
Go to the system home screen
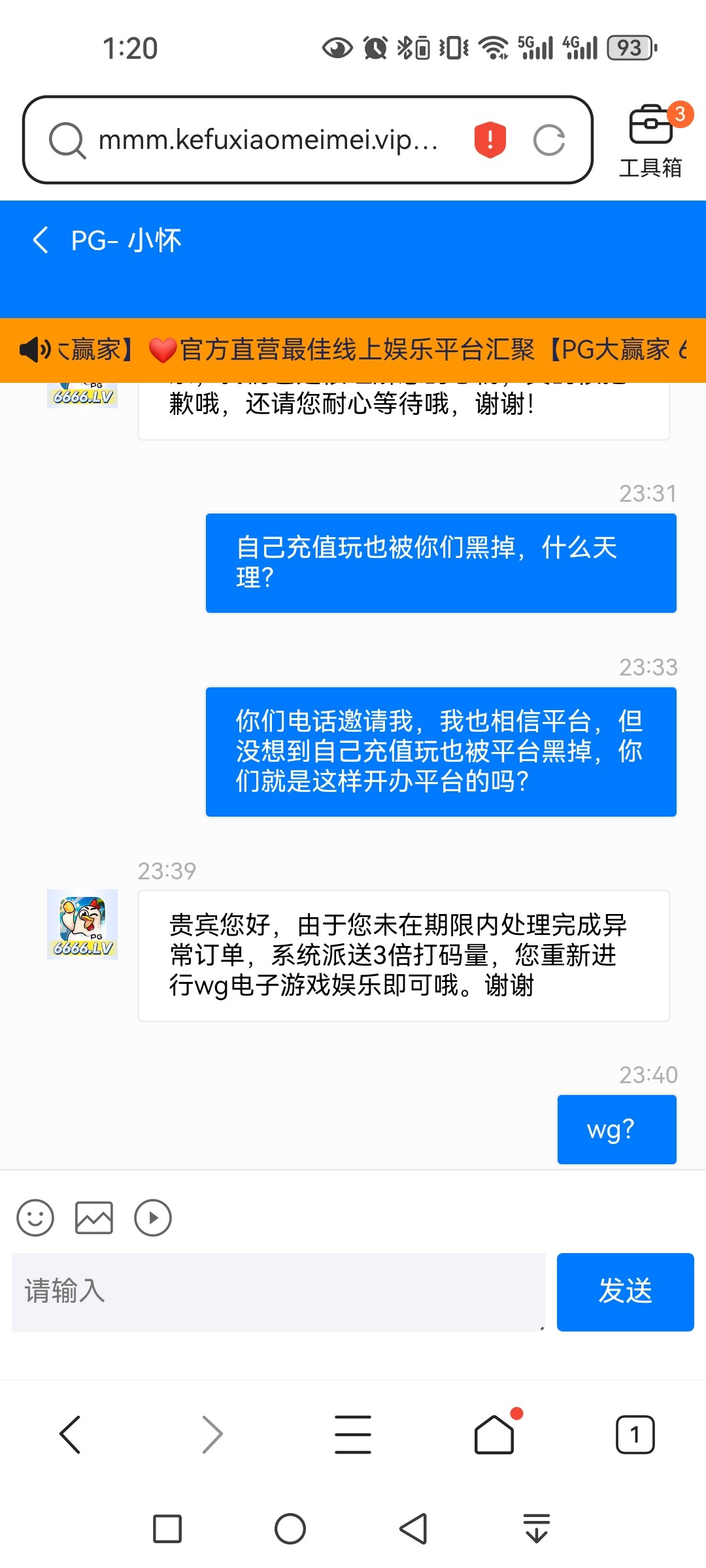290,1529
